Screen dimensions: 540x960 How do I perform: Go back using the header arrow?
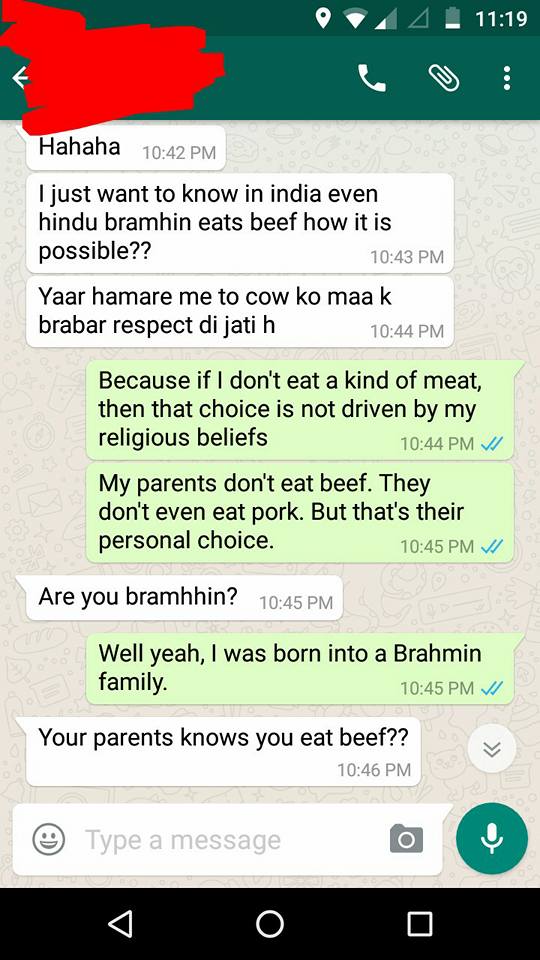[20, 78]
